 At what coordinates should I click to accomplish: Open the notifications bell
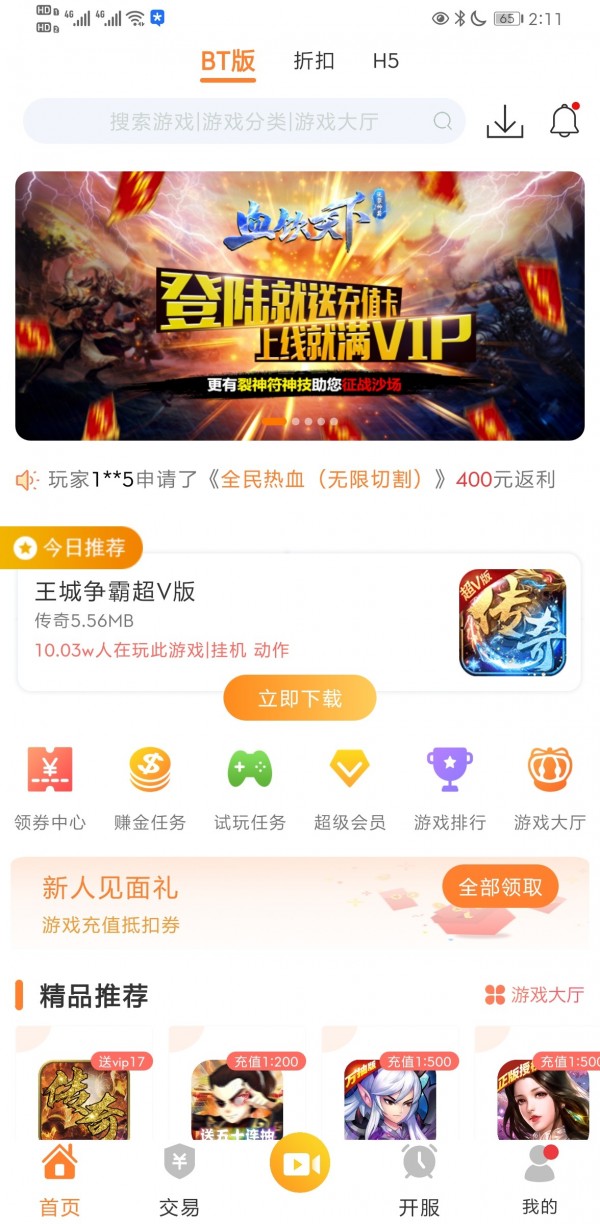565,121
